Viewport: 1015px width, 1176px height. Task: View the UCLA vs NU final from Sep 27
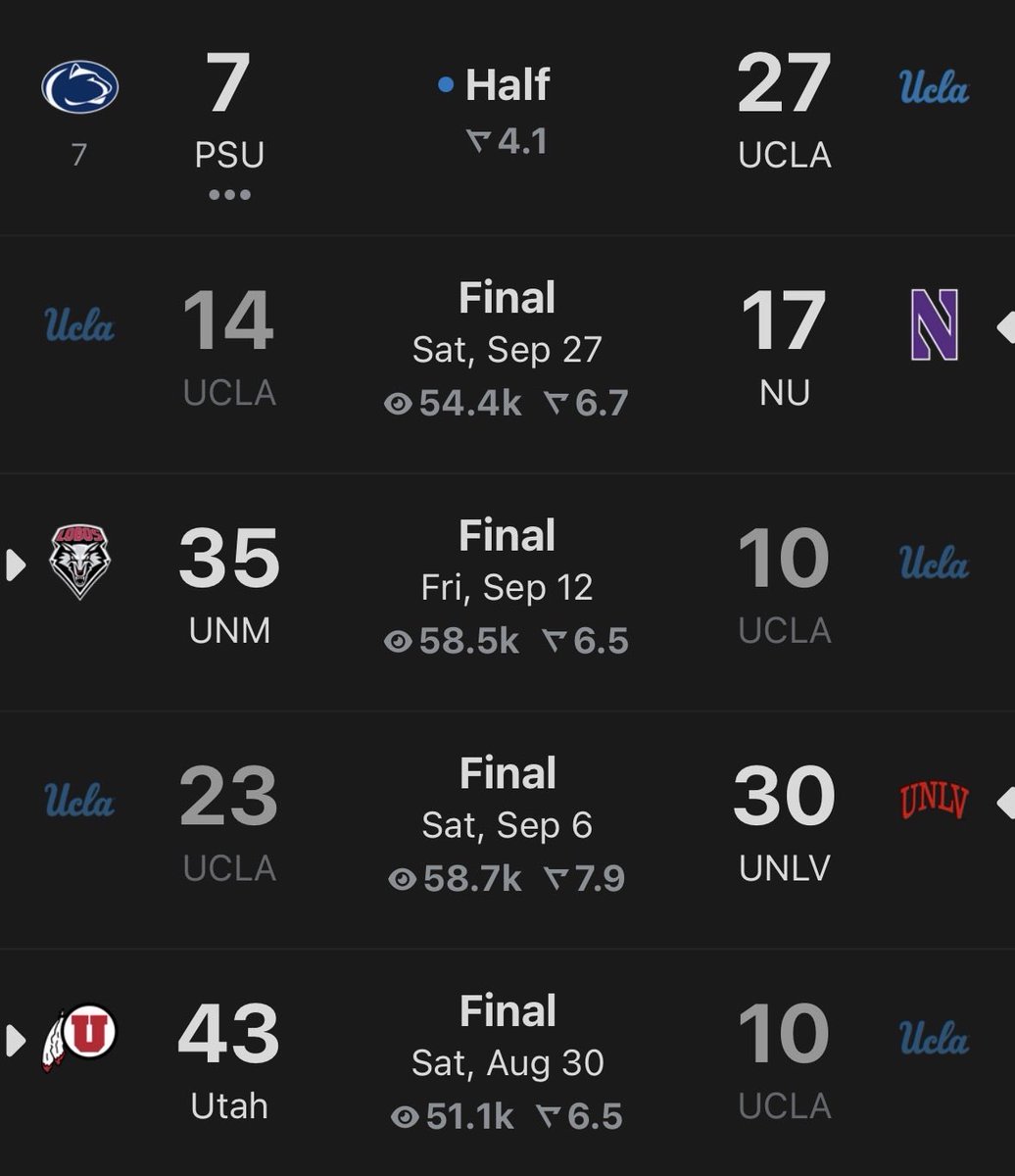507,351
